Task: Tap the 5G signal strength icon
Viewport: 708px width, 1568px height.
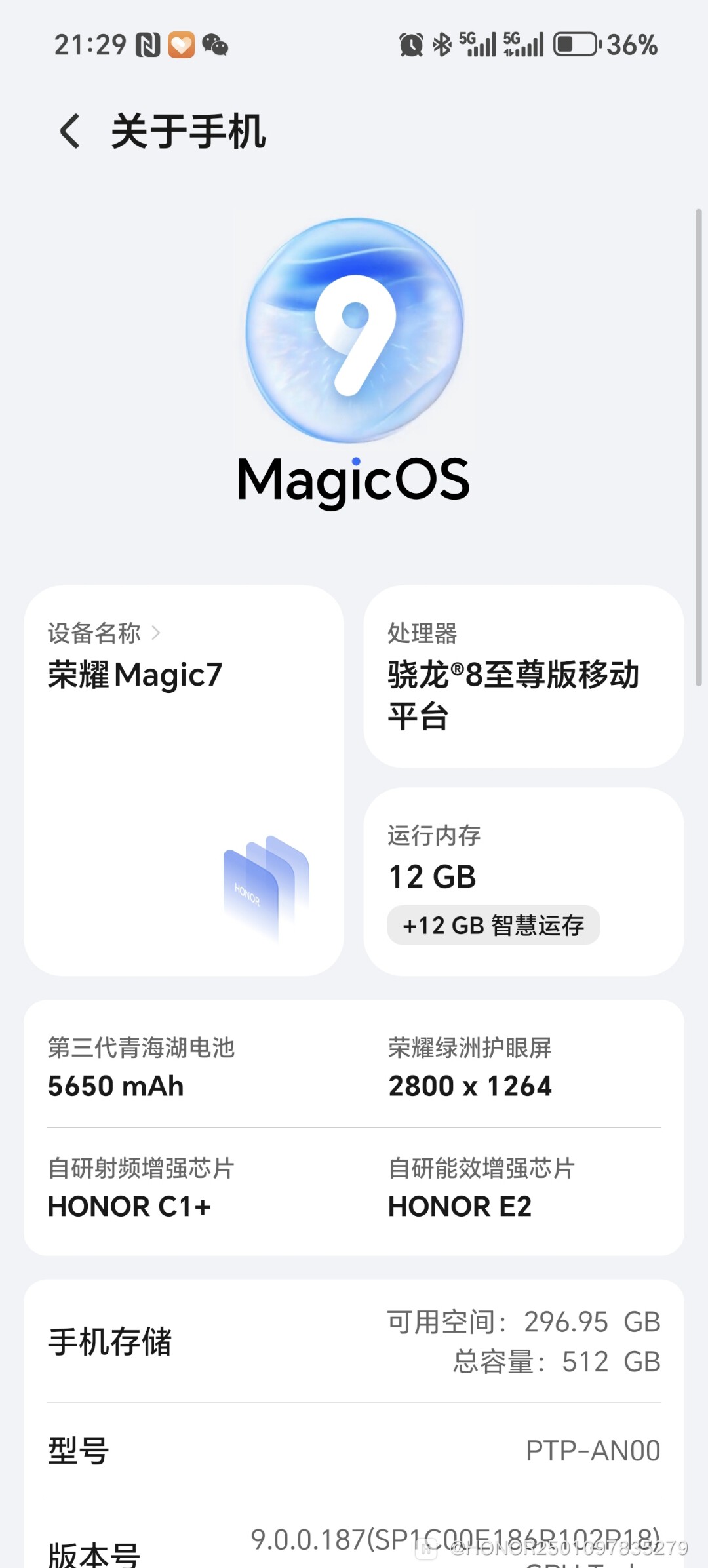Action: point(479,43)
